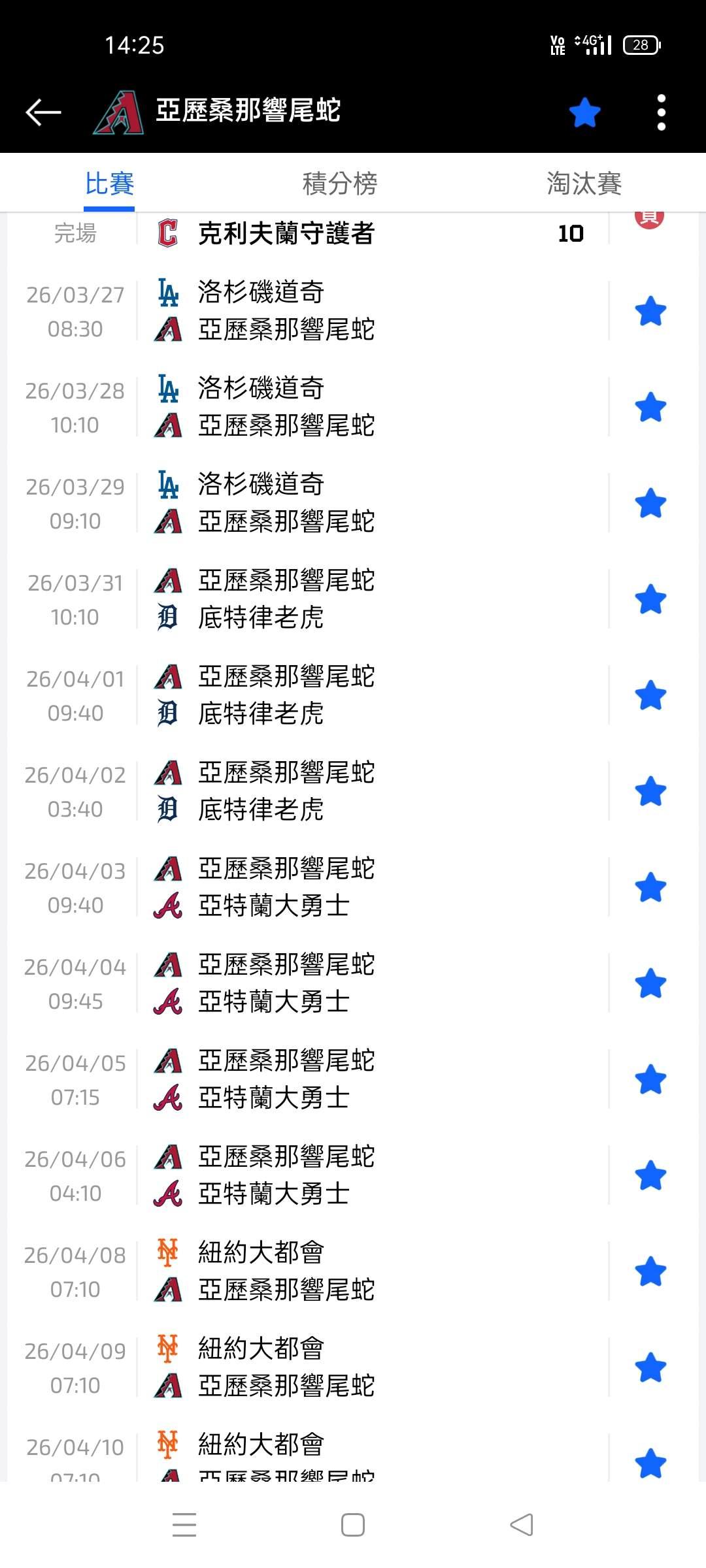Select the 比賽 tab
The height and width of the screenshot is (1568, 706).
point(109,184)
